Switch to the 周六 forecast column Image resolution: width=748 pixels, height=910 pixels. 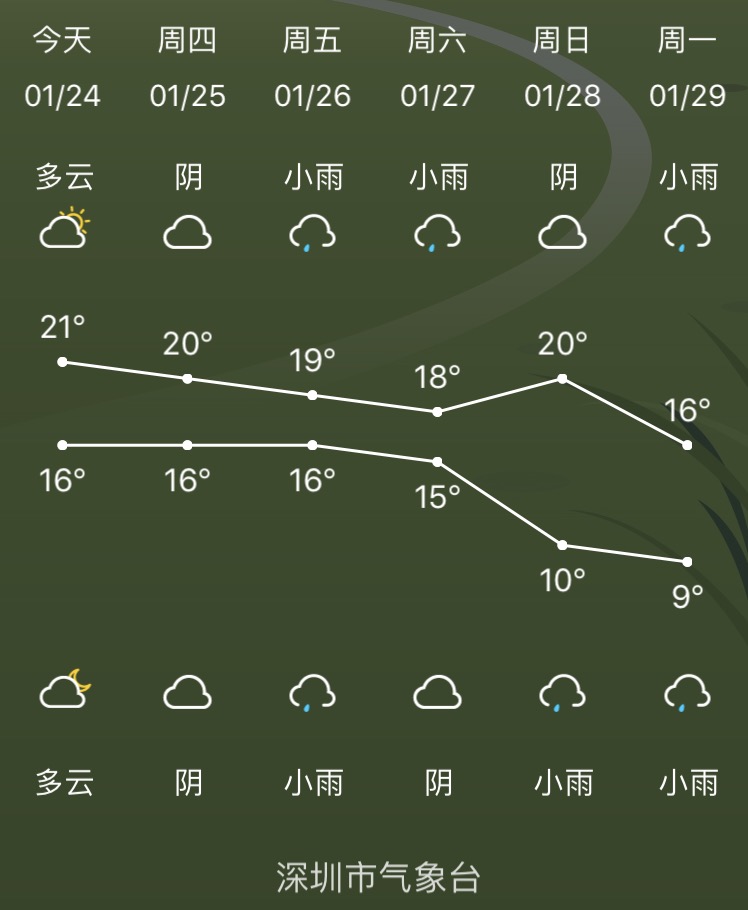tap(438, 41)
